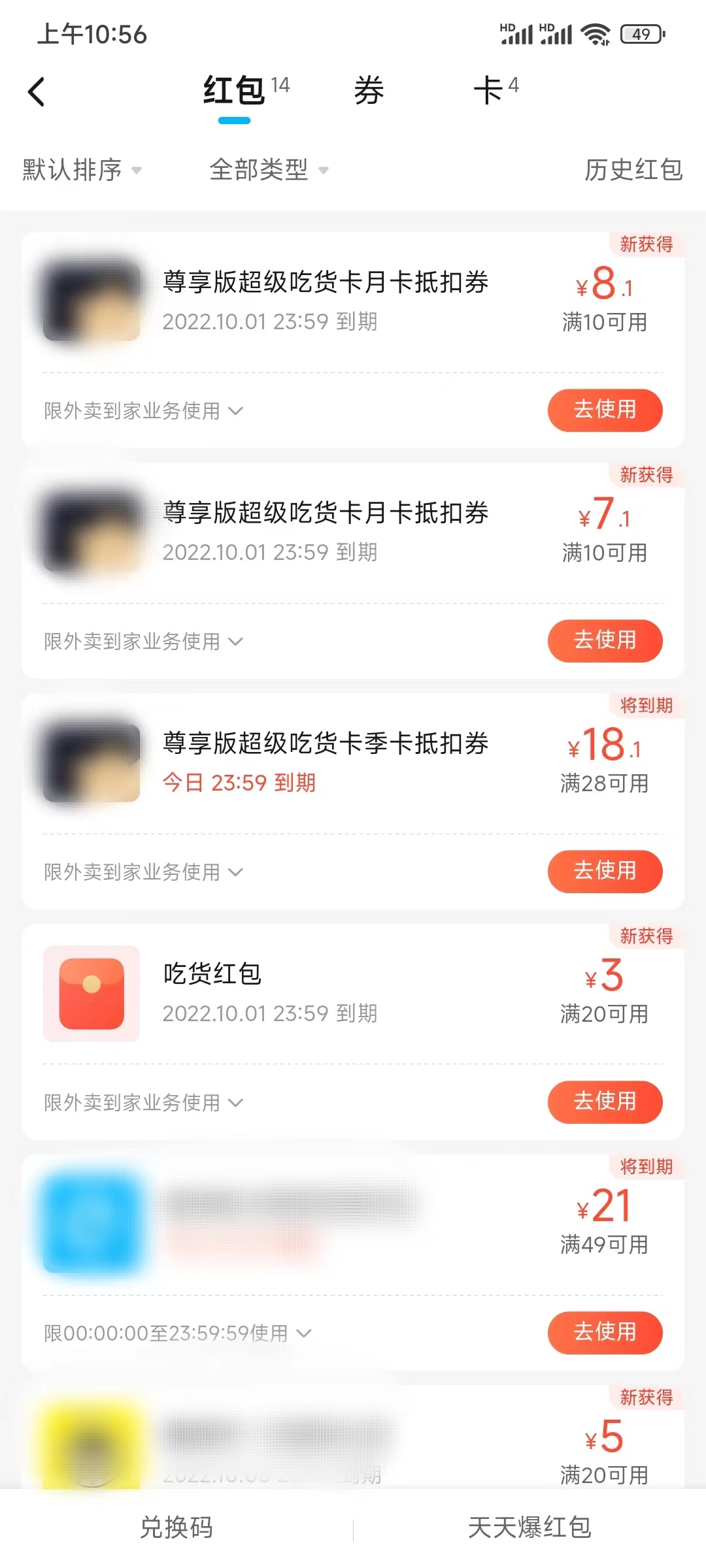Select the 红包 tab
The image size is (706, 1568).
point(234,91)
